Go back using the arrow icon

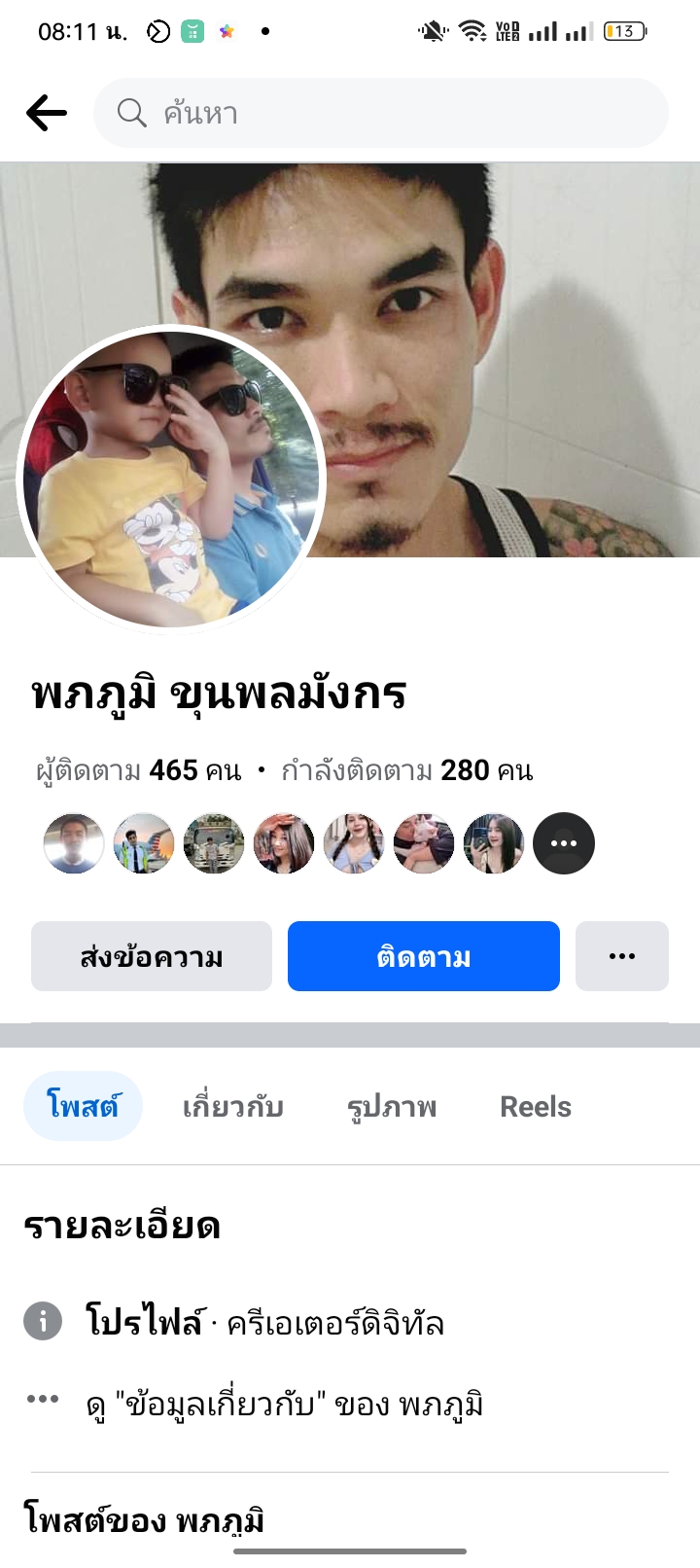[x=47, y=113]
